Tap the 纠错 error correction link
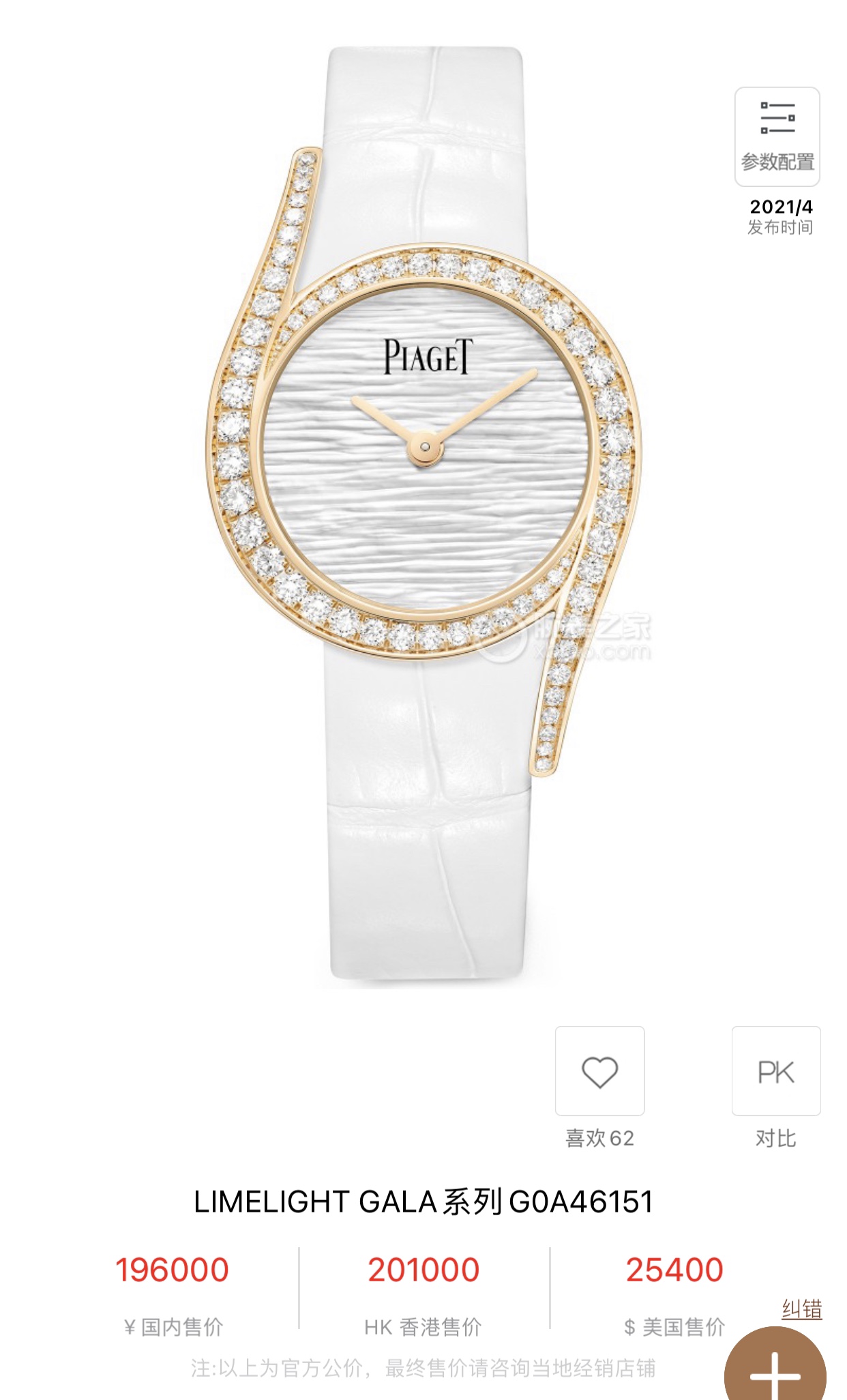 coord(801,1309)
